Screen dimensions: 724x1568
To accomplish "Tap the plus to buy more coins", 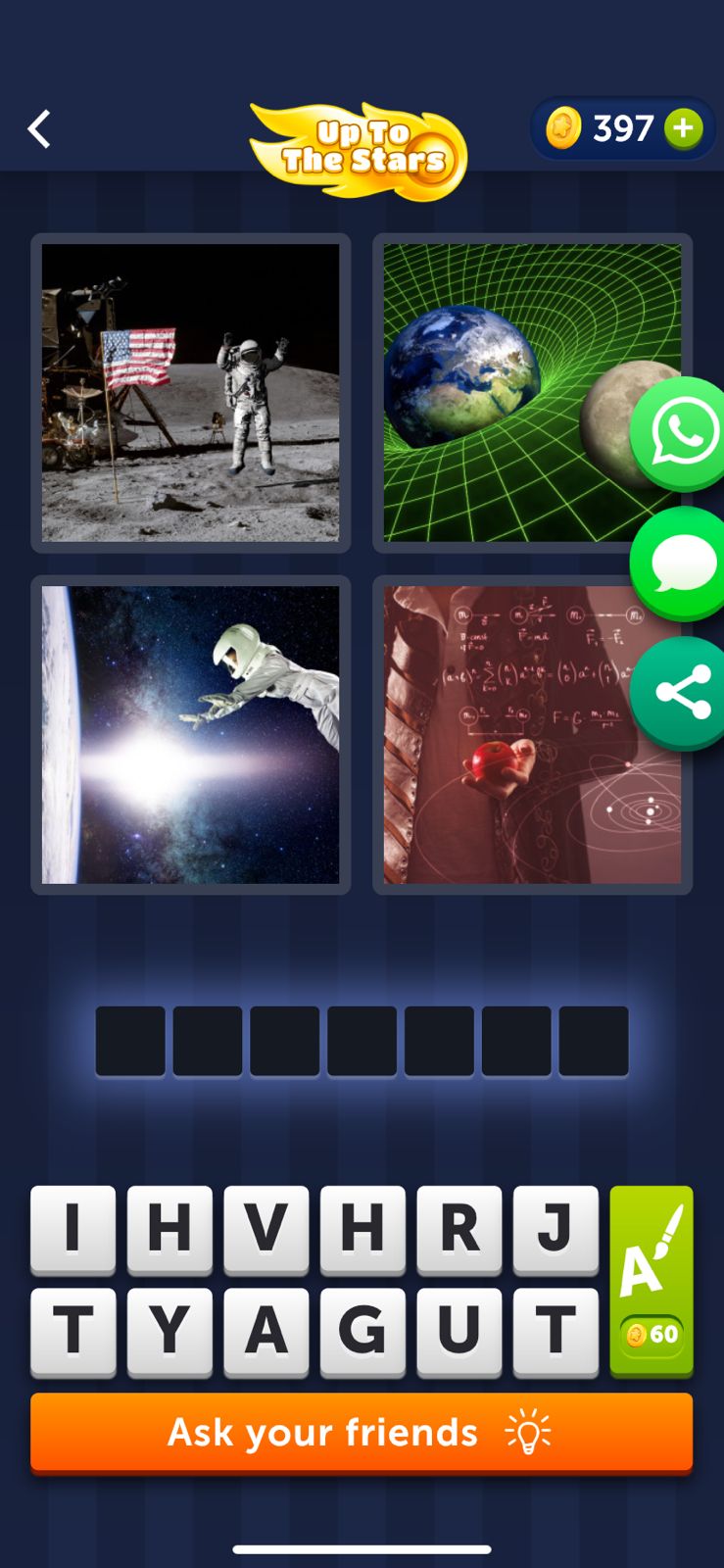I will (x=686, y=127).
